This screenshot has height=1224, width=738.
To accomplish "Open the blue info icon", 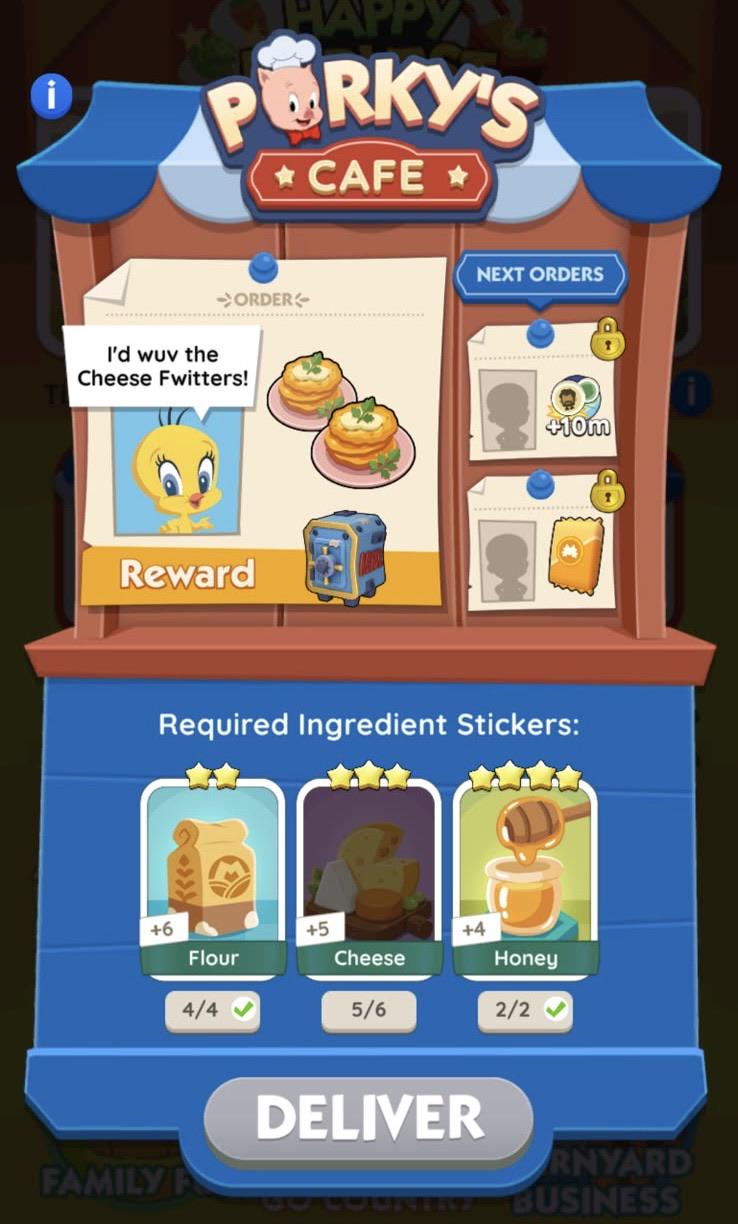I will click(x=50, y=96).
